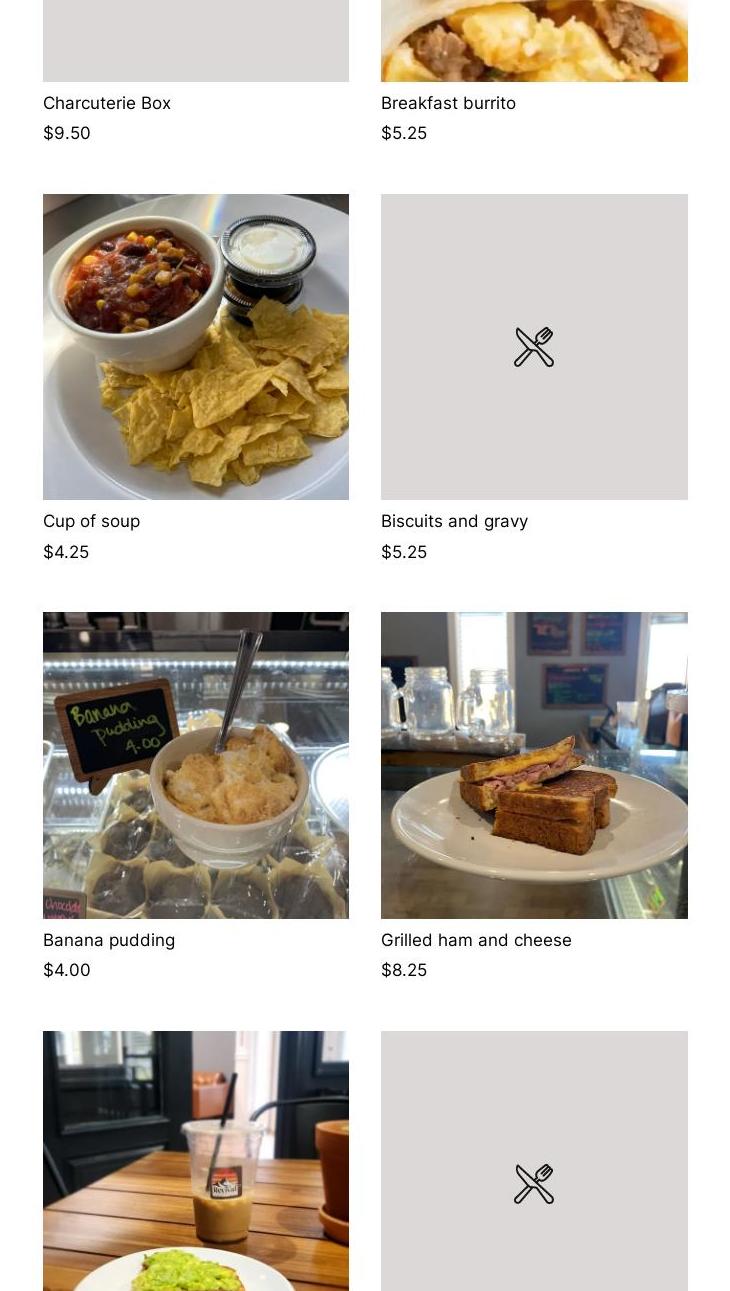This screenshot has width=730, height=1291.
Task: Open the Charcuterie Box item
Action: (x=107, y=103)
